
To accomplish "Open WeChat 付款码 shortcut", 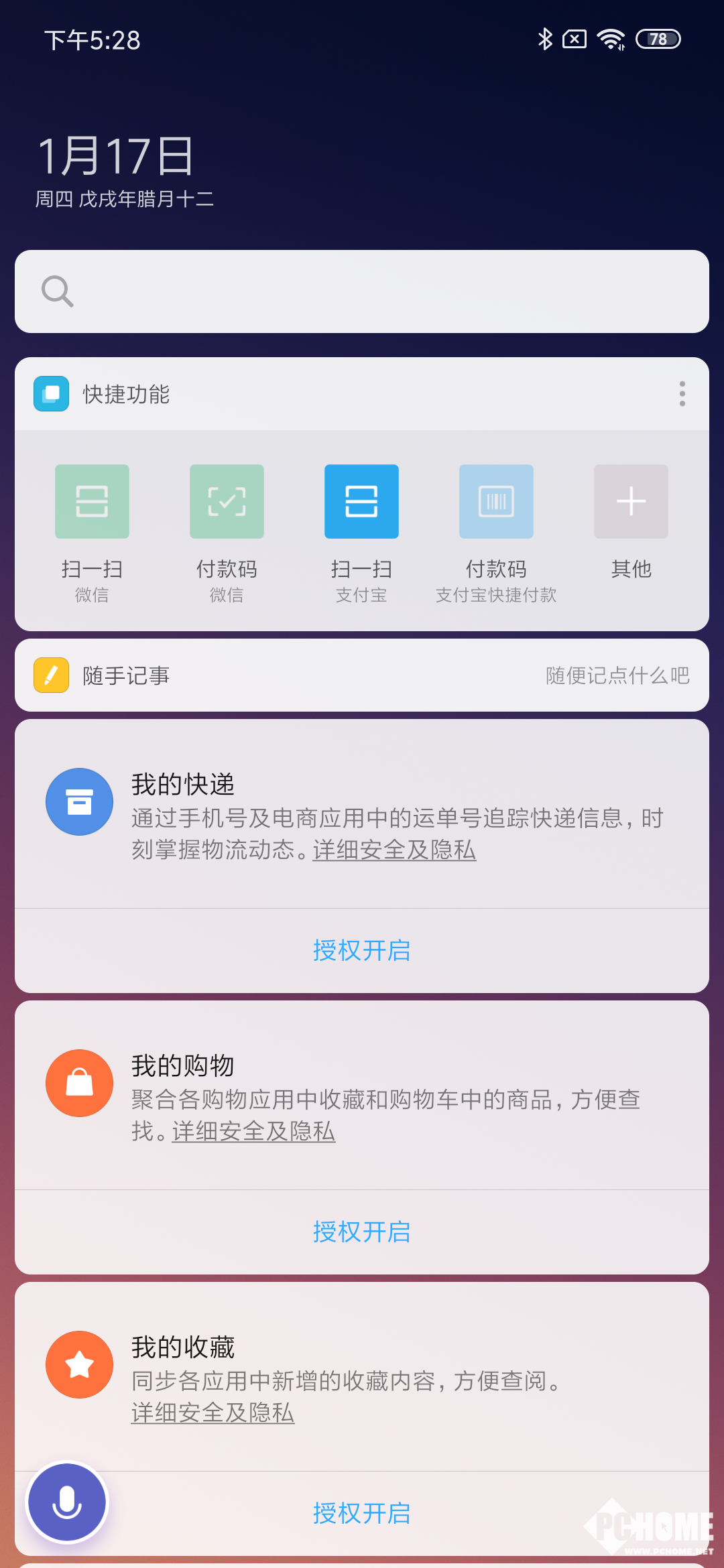I will coord(227,502).
